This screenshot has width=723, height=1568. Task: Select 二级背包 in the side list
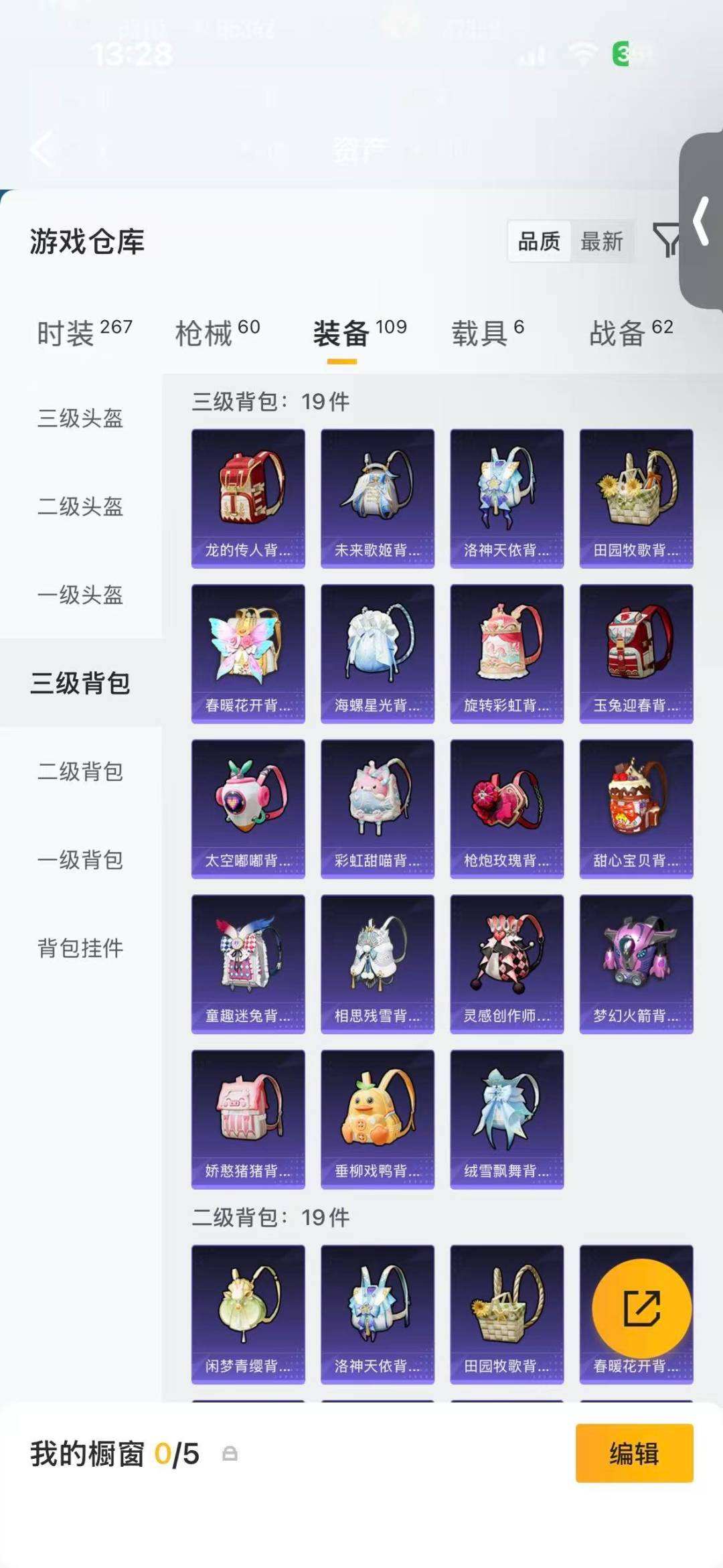click(80, 772)
